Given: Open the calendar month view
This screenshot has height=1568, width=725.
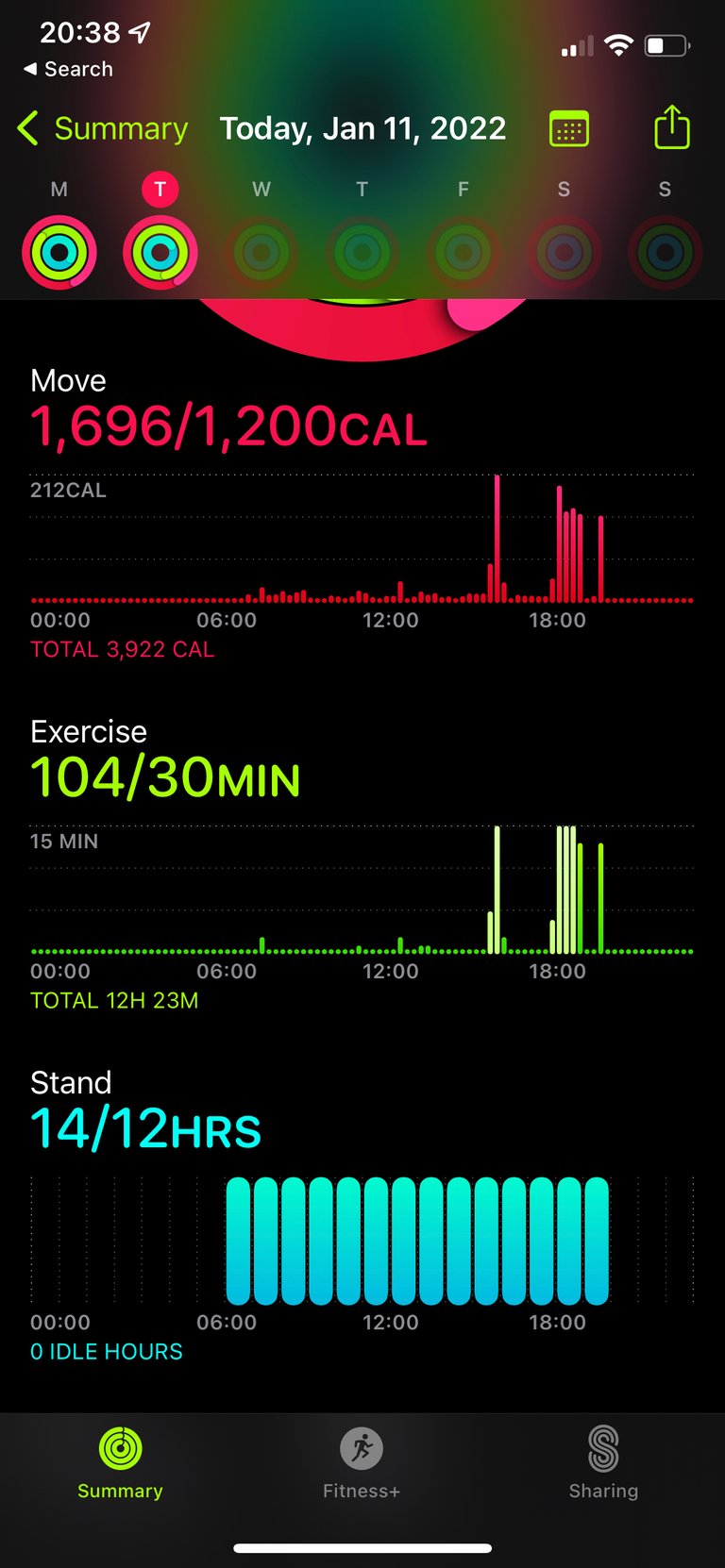Looking at the screenshot, I should pyautogui.click(x=569, y=128).
